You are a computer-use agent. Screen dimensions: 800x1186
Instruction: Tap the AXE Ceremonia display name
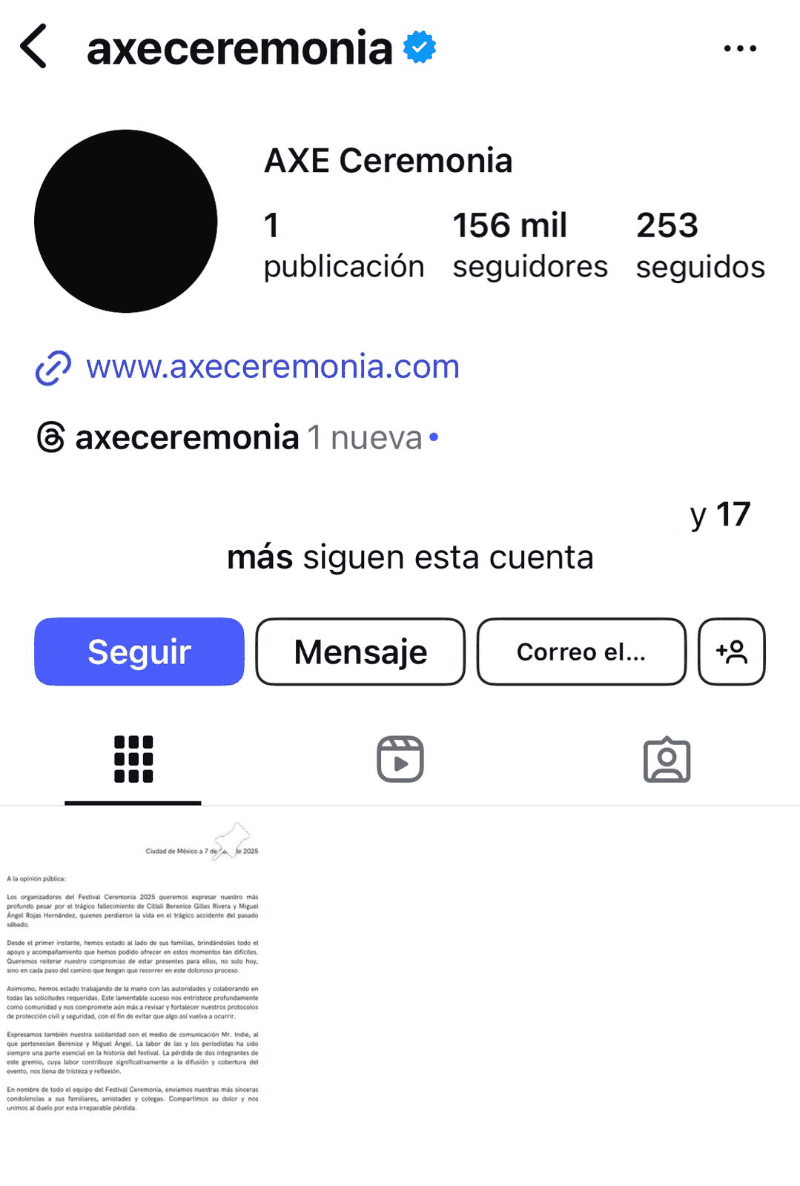click(x=388, y=160)
